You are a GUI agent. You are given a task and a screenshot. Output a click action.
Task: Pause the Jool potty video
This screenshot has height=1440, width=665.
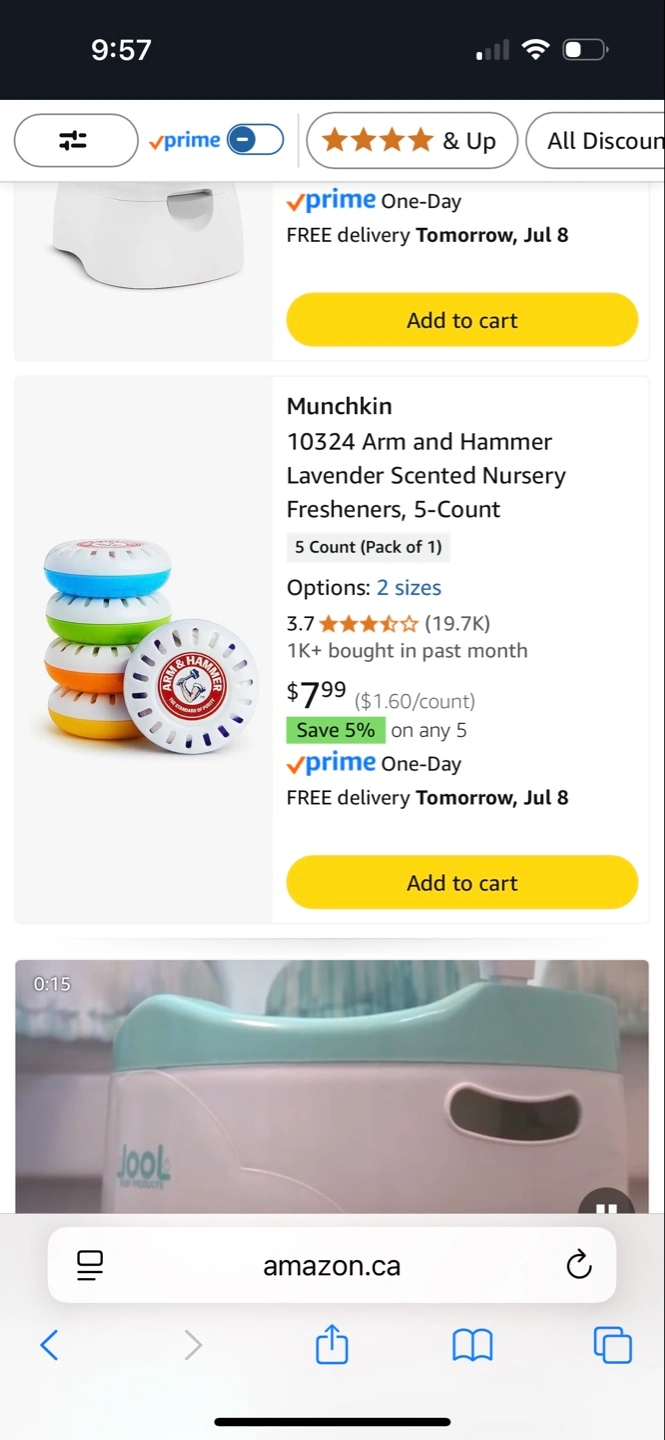pyautogui.click(x=606, y=1205)
